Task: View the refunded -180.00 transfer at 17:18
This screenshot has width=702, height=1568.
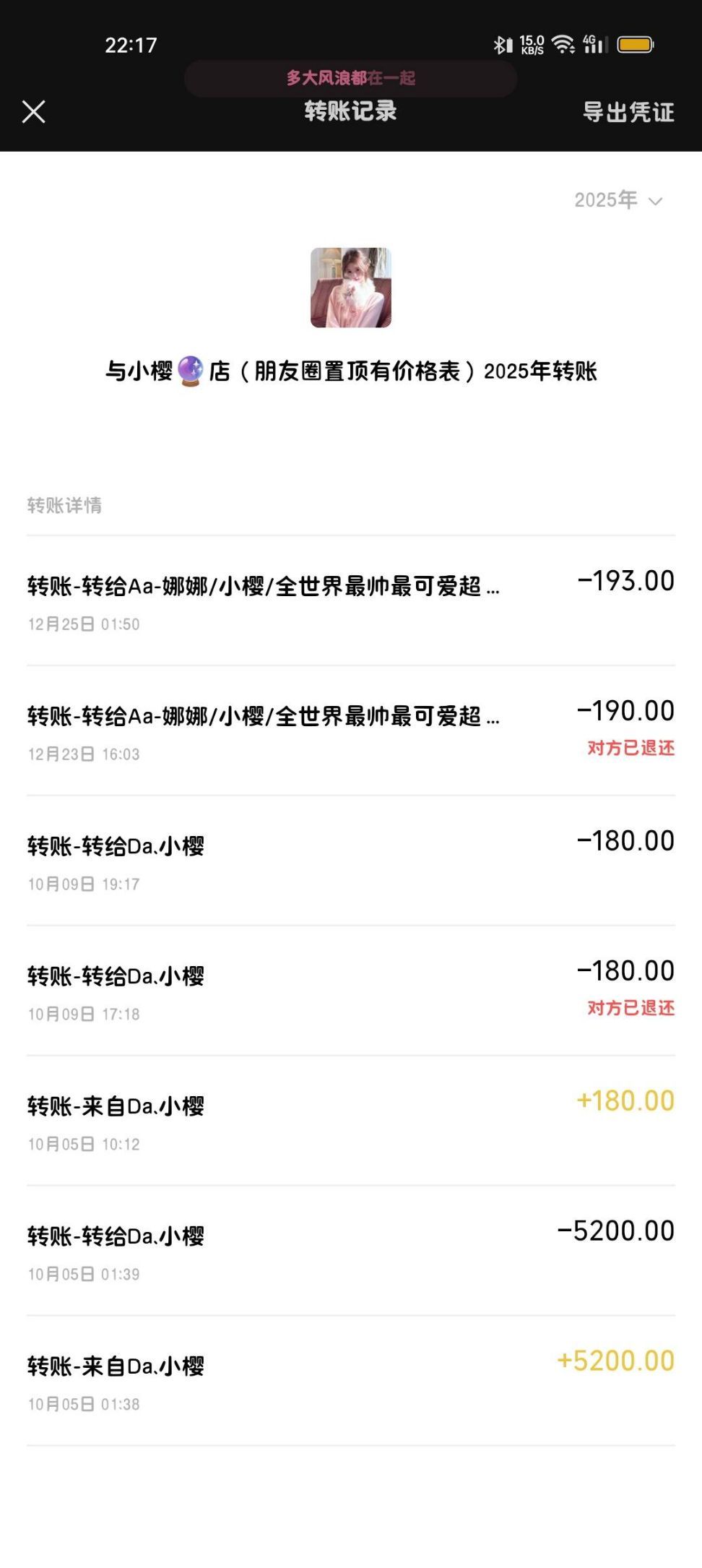Action: point(351,991)
